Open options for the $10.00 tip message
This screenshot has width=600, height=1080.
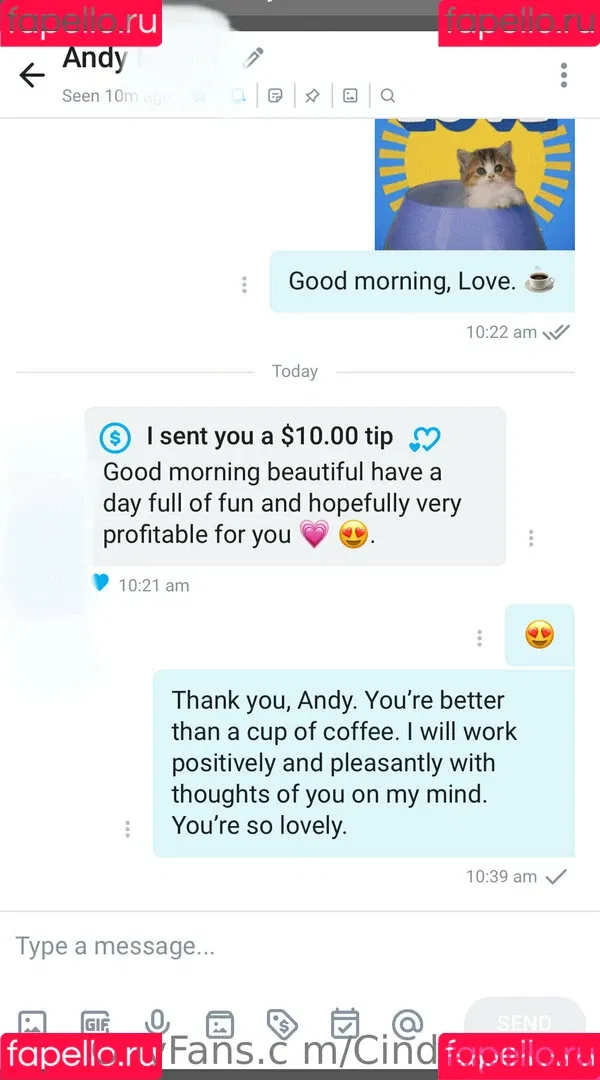531,538
